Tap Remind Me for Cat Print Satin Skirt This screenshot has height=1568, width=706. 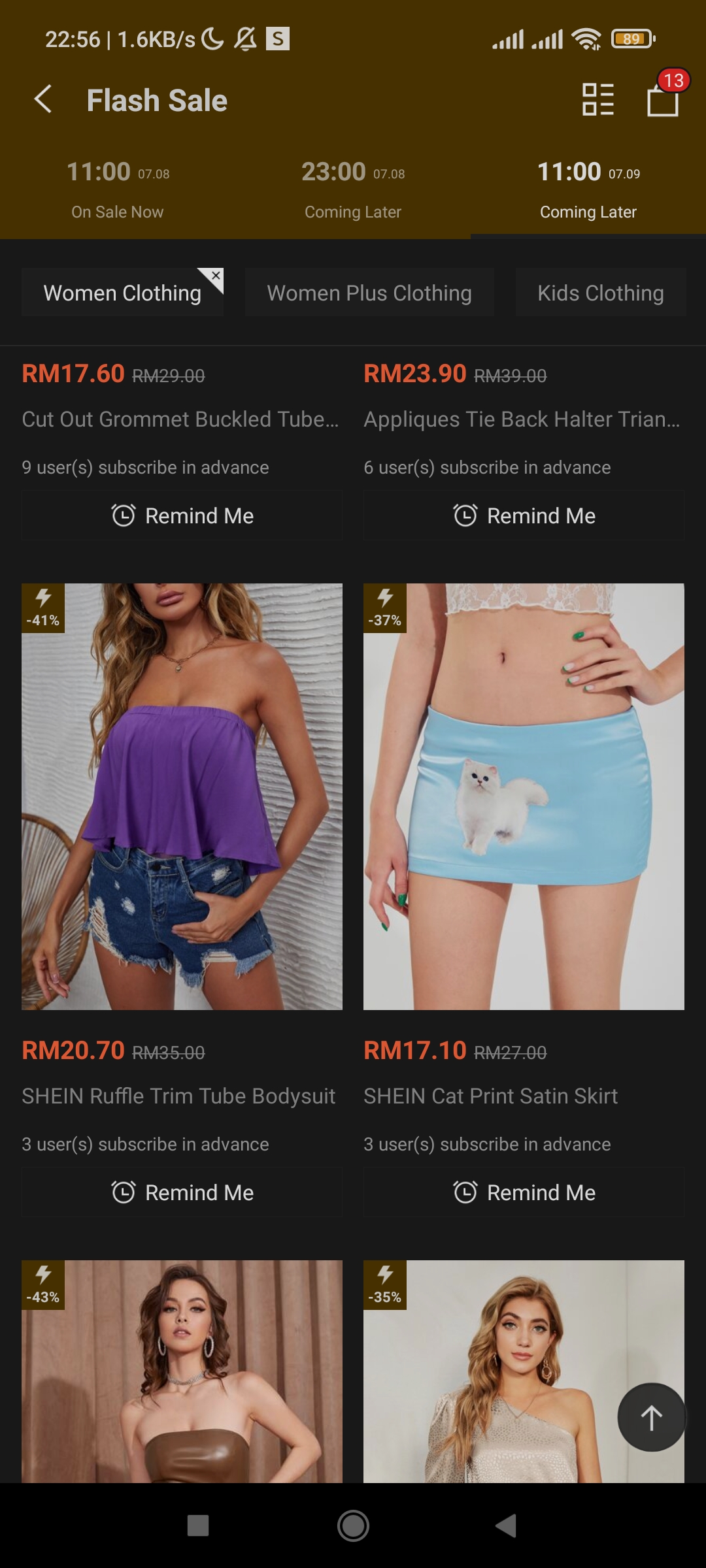(524, 1192)
